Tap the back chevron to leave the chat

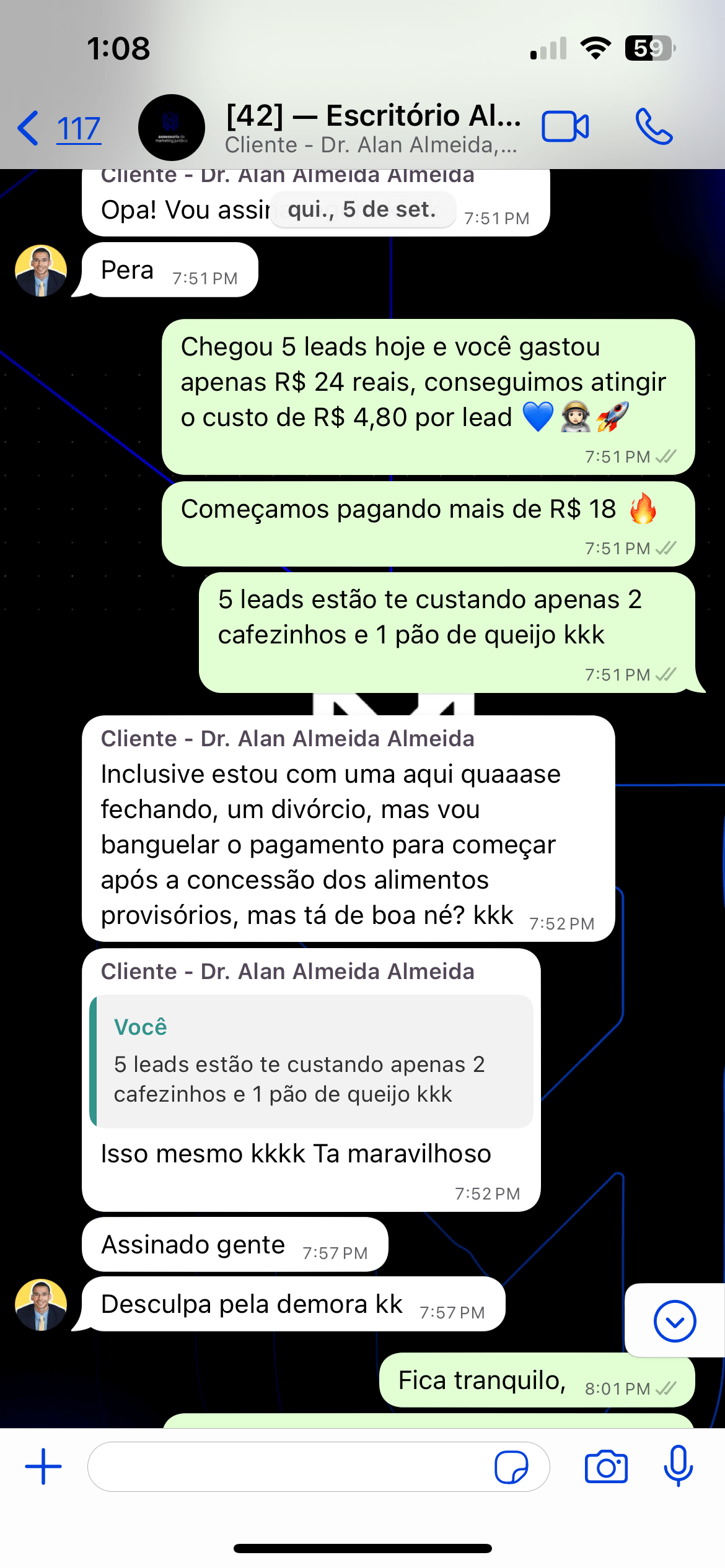coord(27,127)
